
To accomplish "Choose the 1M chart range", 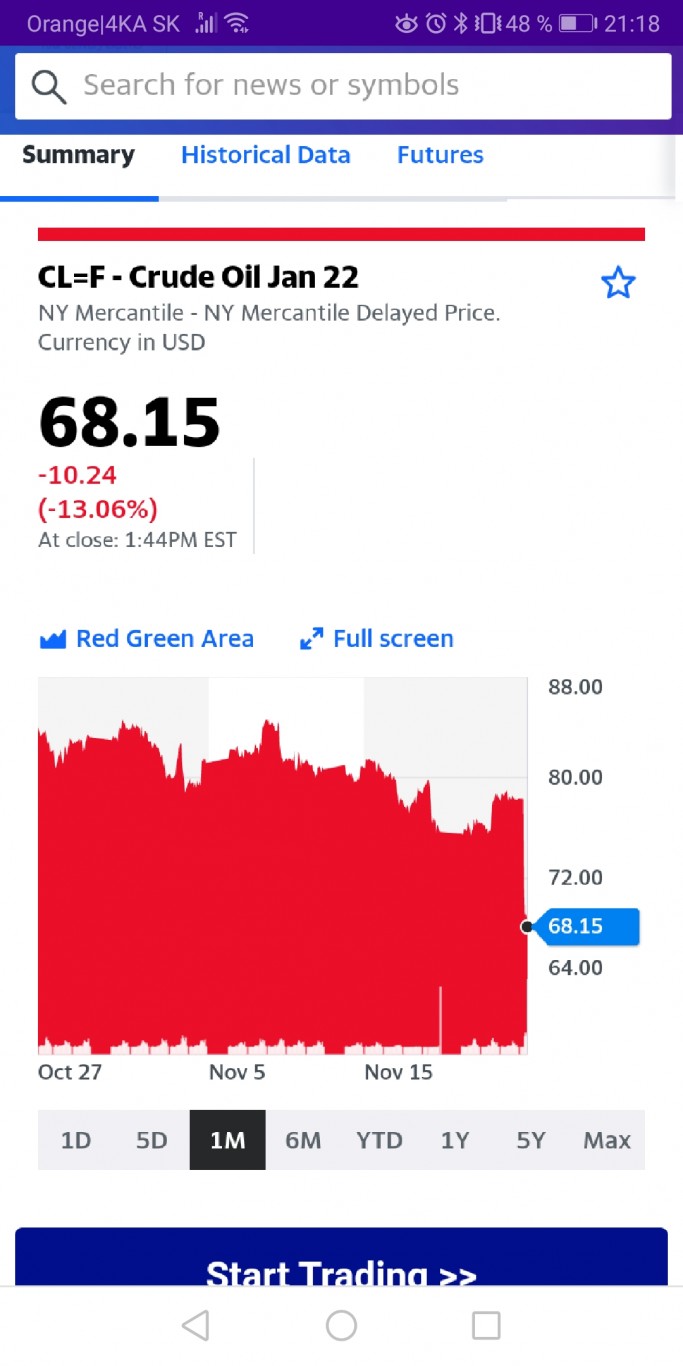I will [227, 1140].
